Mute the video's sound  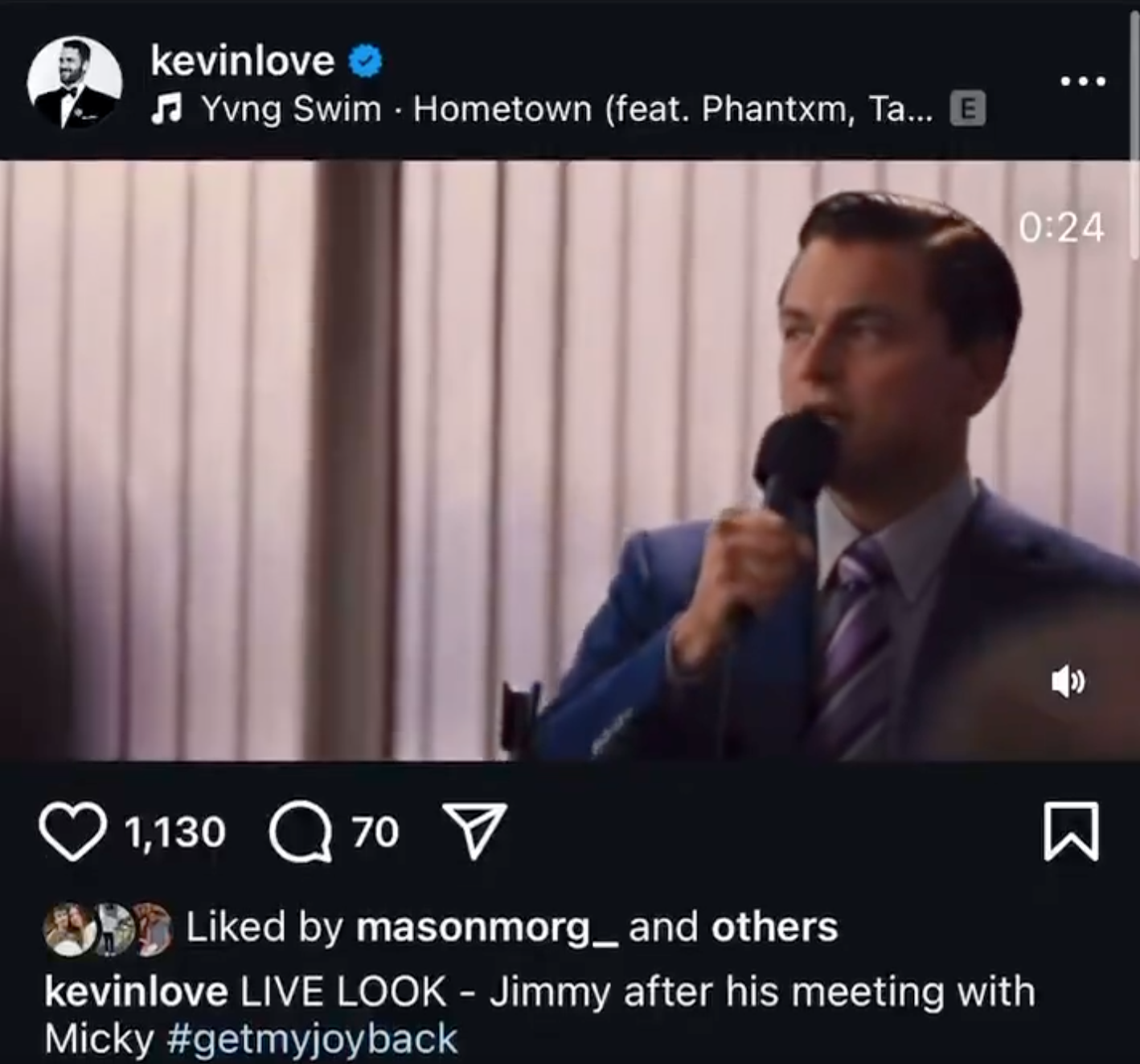[1068, 682]
